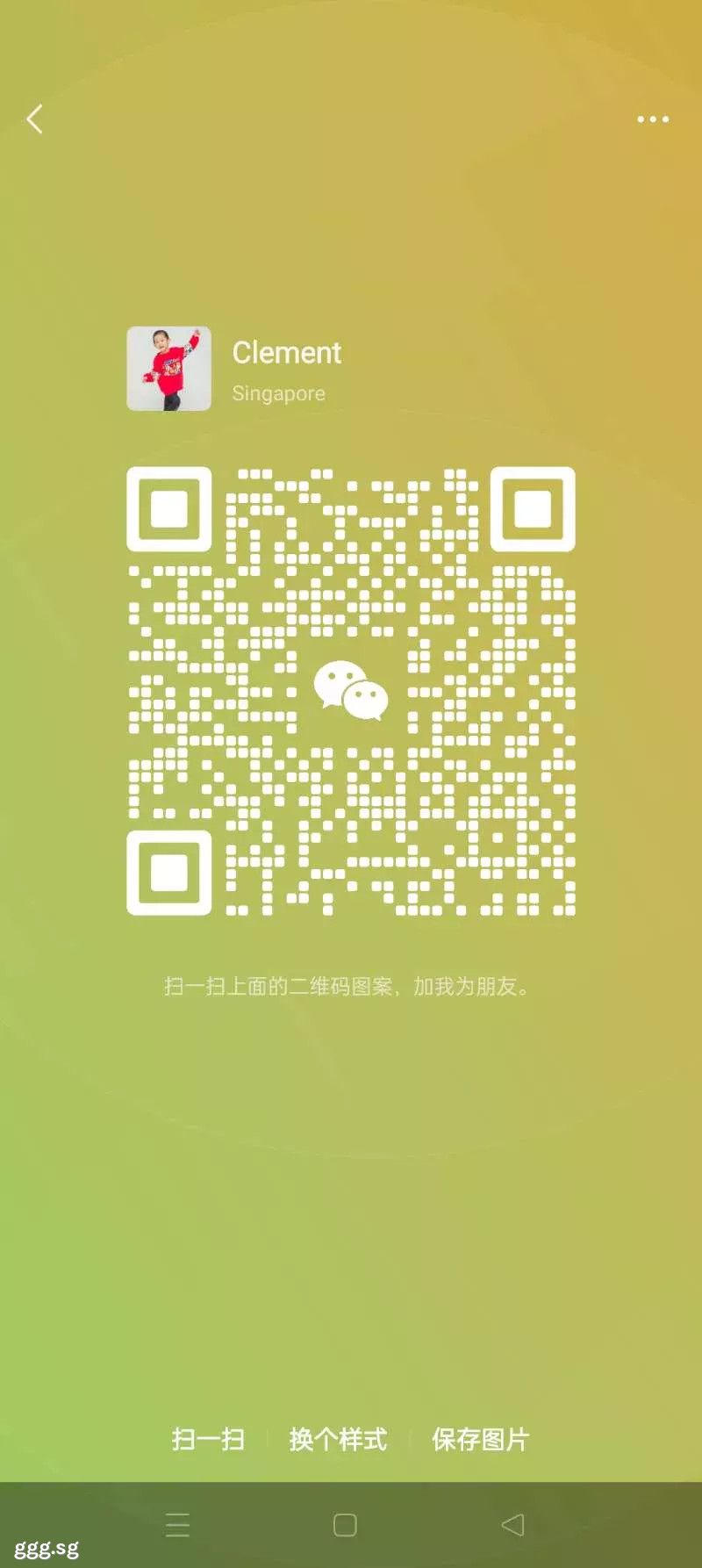Tap 换个样式 to change QR style

(x=338, y=1439)
